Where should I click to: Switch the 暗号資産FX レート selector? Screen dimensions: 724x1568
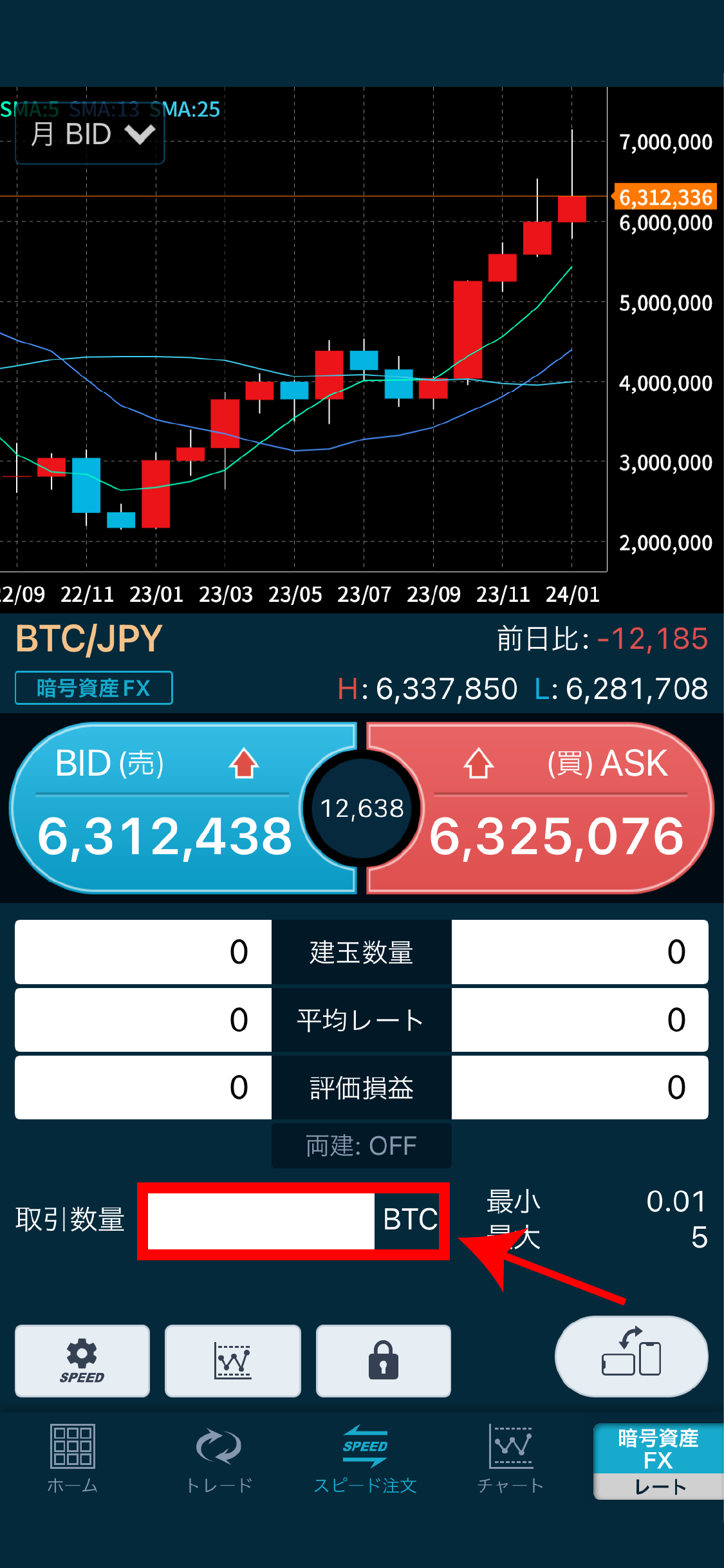pos(658,1461)
